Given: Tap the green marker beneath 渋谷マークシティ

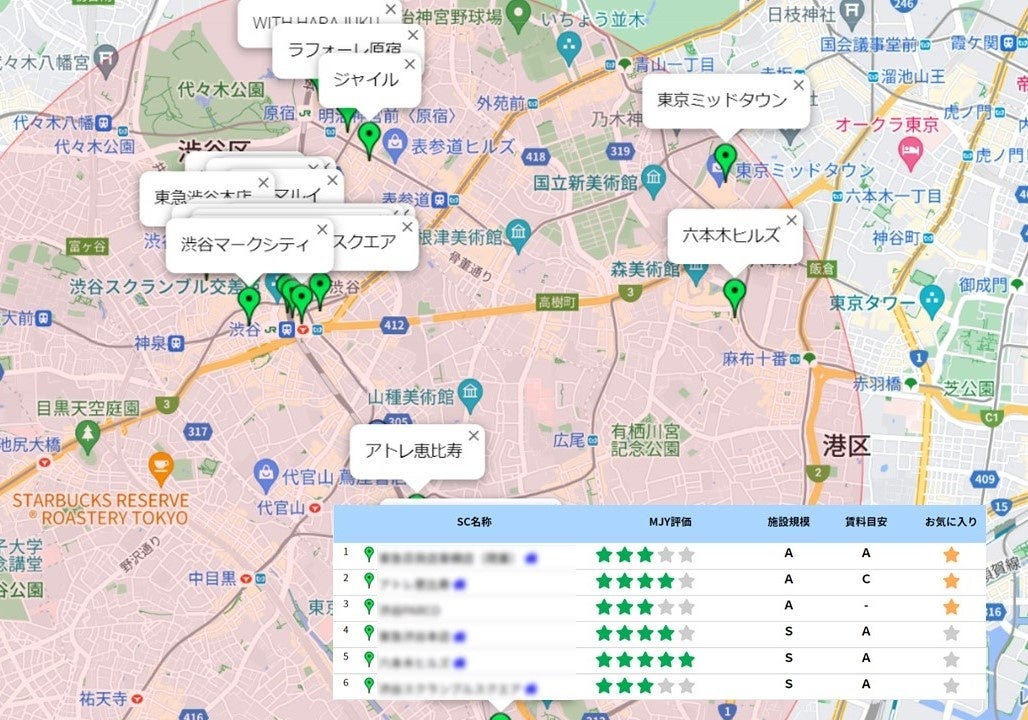Looking at the screenshot, I should click(x=249, y=301).
